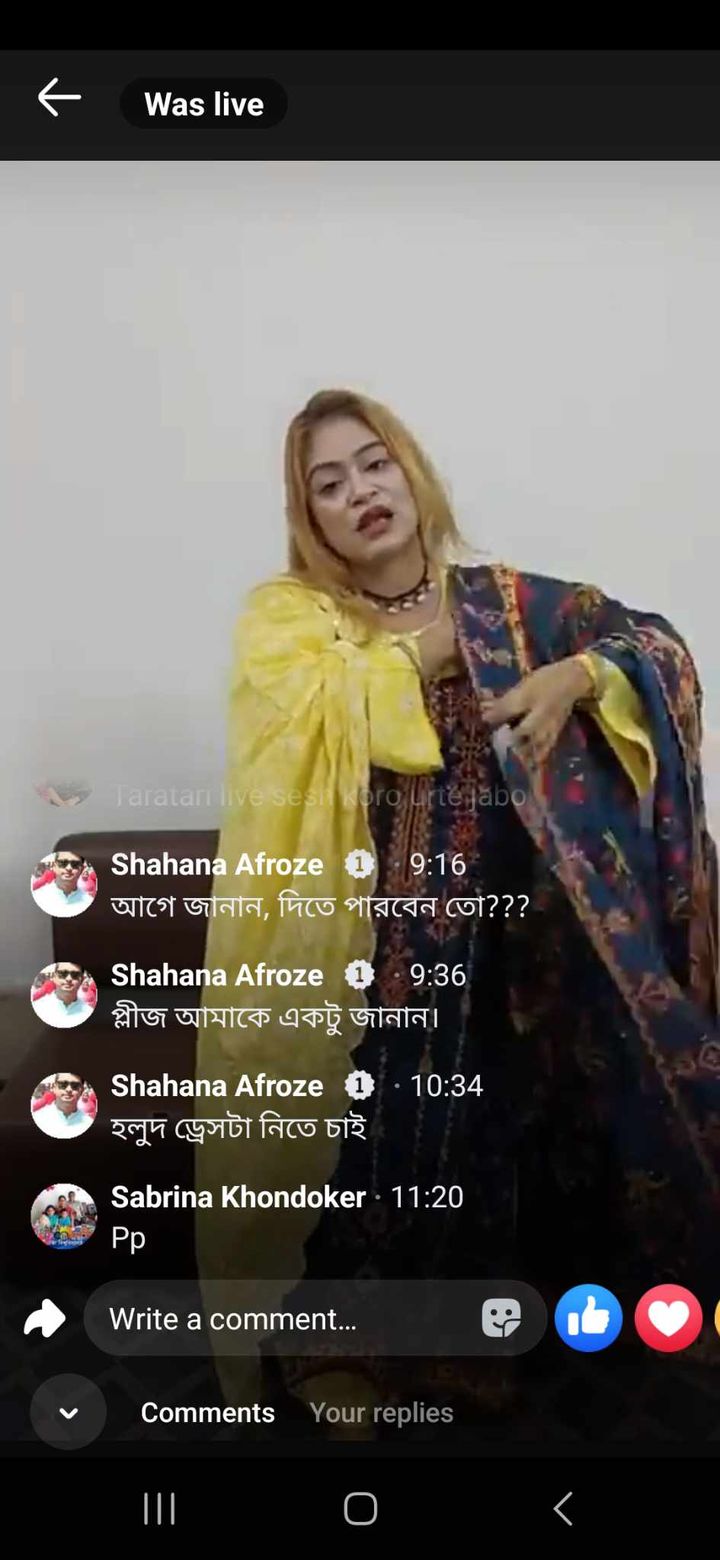Switch to the Comments tab
Image resolution: width=720 pixels, height=1560 pixels.
tap(207, 1412)
